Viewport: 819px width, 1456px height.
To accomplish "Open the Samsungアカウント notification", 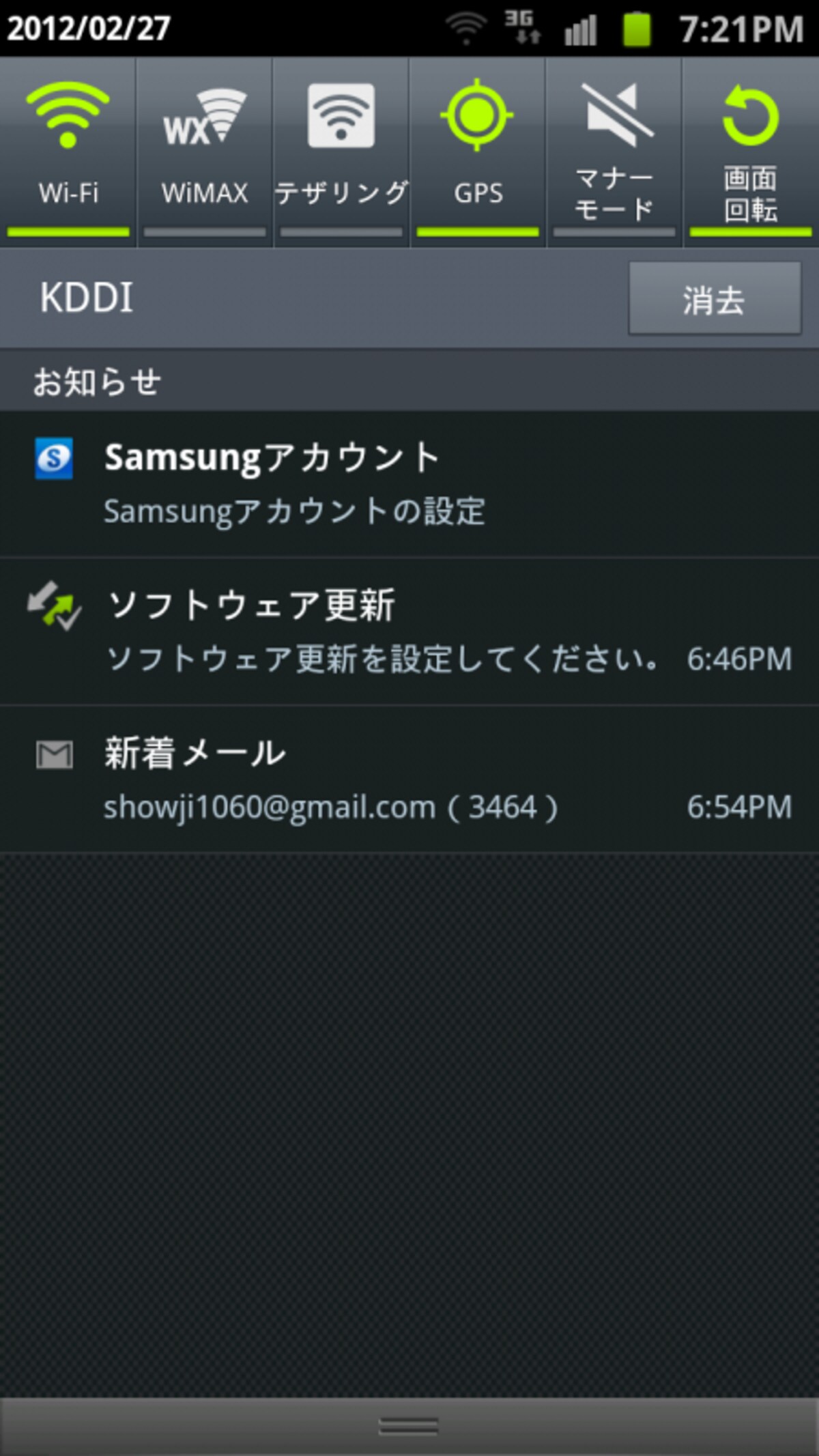I will coord(409,484).
